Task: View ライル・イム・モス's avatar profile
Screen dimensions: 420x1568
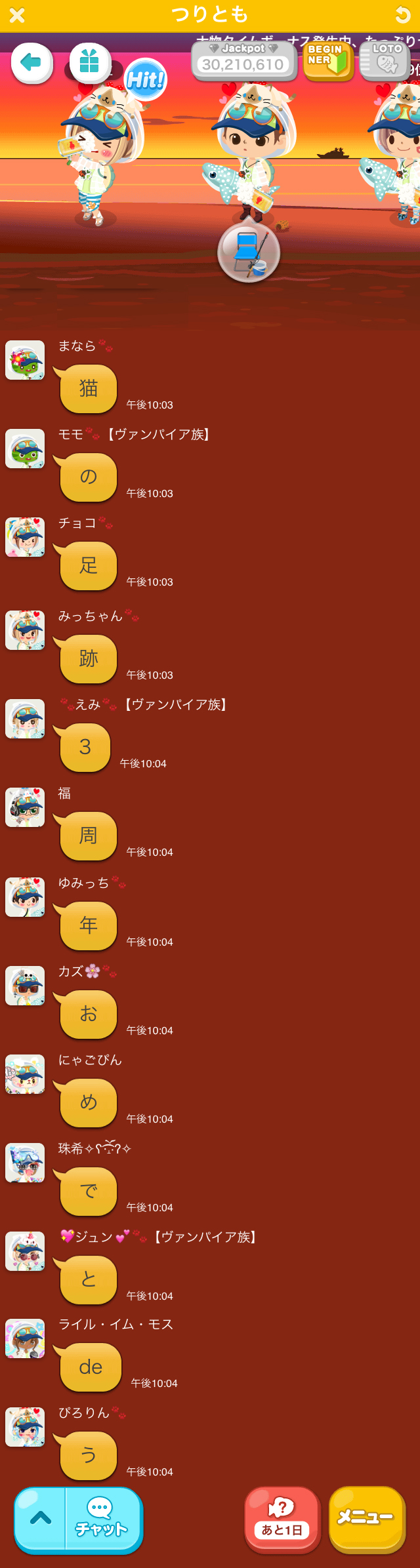Action: point(25,1338)
